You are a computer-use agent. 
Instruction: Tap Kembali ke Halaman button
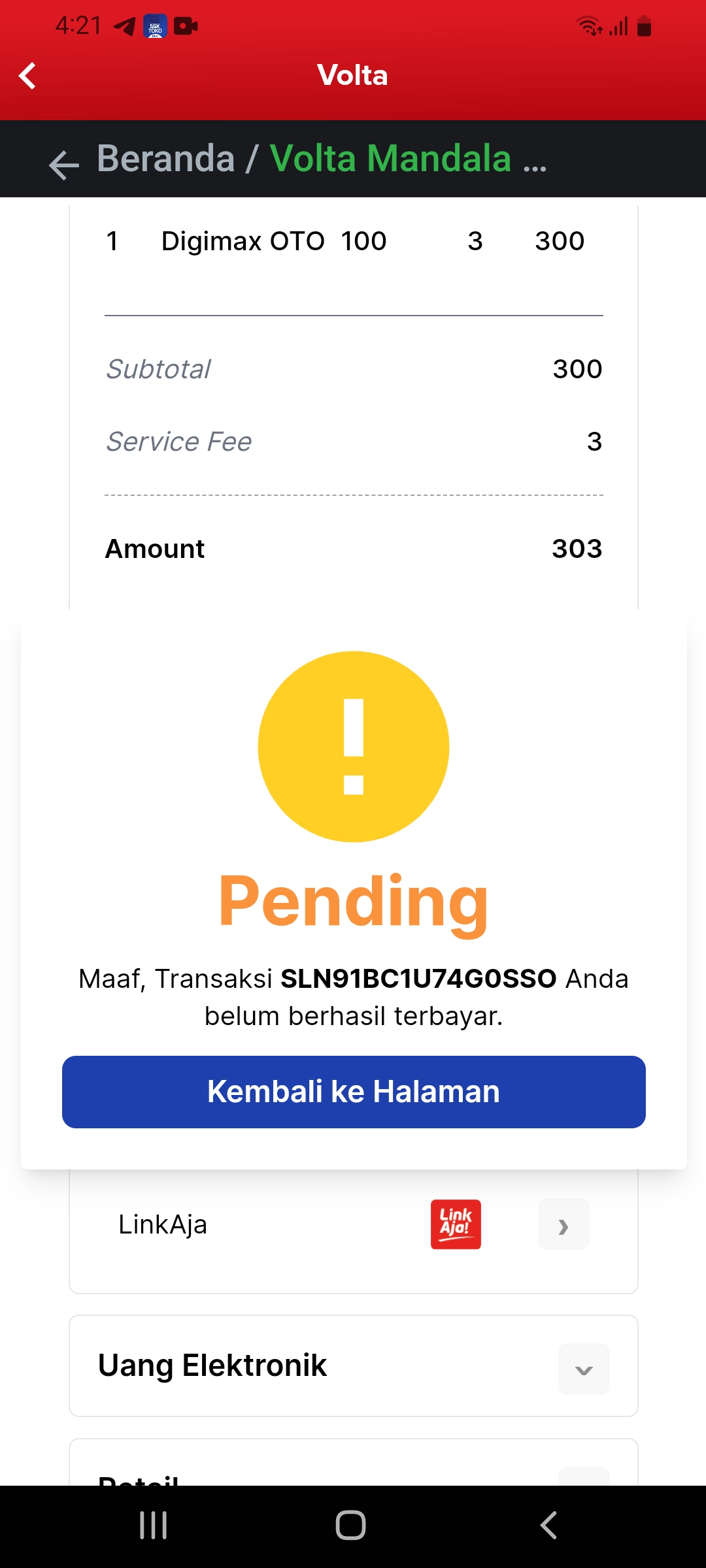[354, 1092]
